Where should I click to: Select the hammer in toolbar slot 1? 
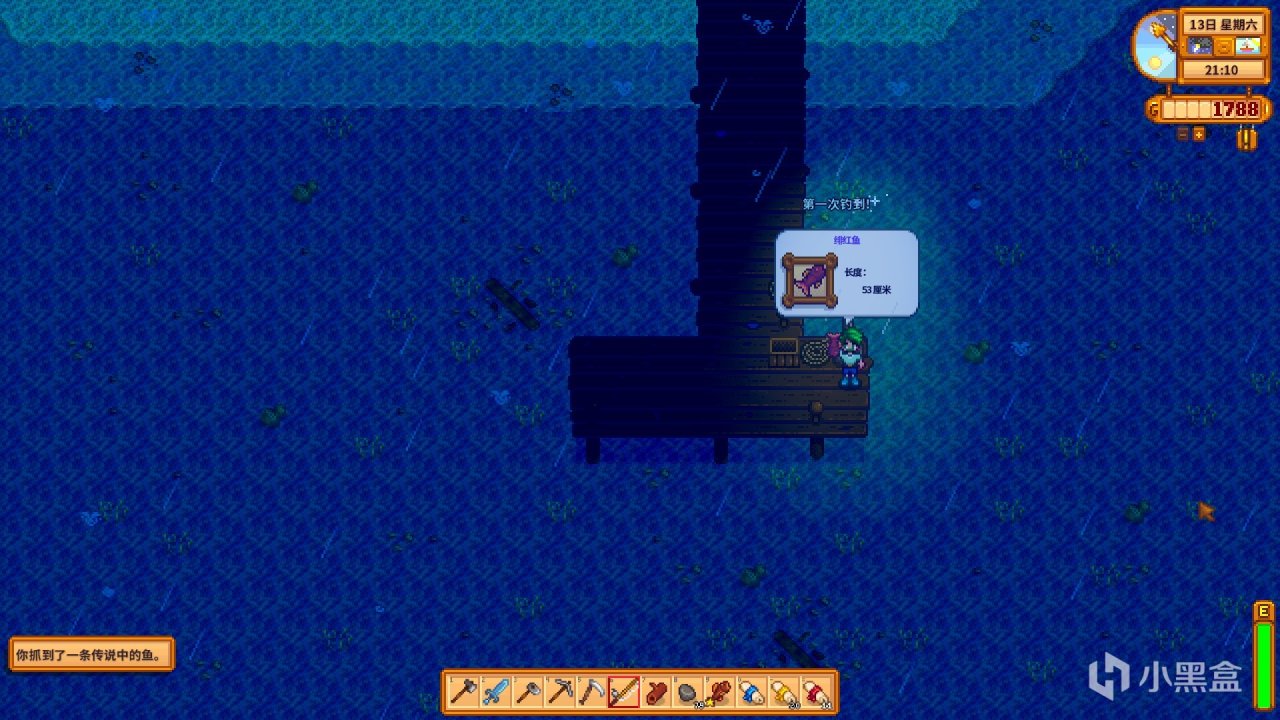pos(463,692)
